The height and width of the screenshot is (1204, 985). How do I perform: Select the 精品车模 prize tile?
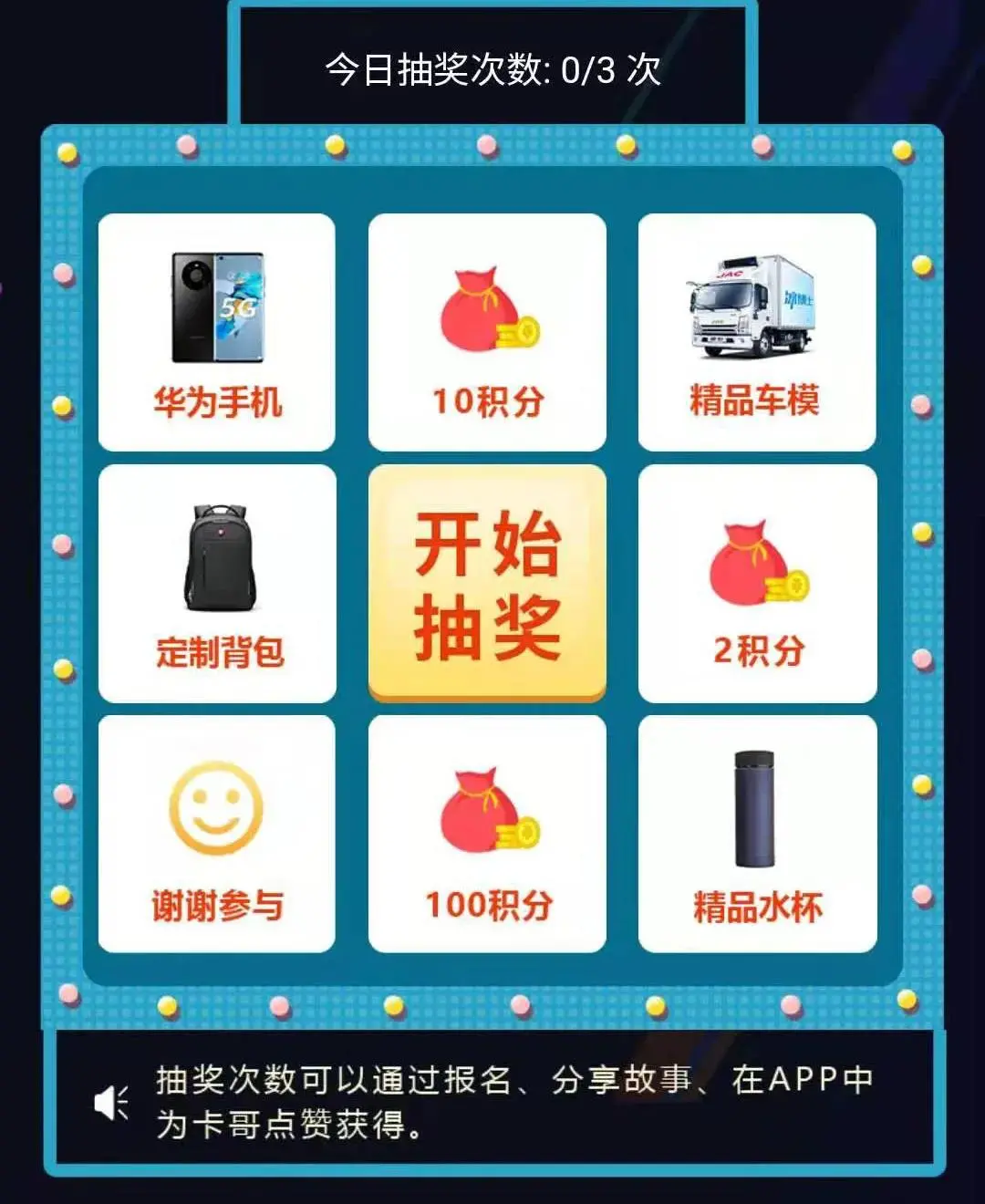click(755, 330)
